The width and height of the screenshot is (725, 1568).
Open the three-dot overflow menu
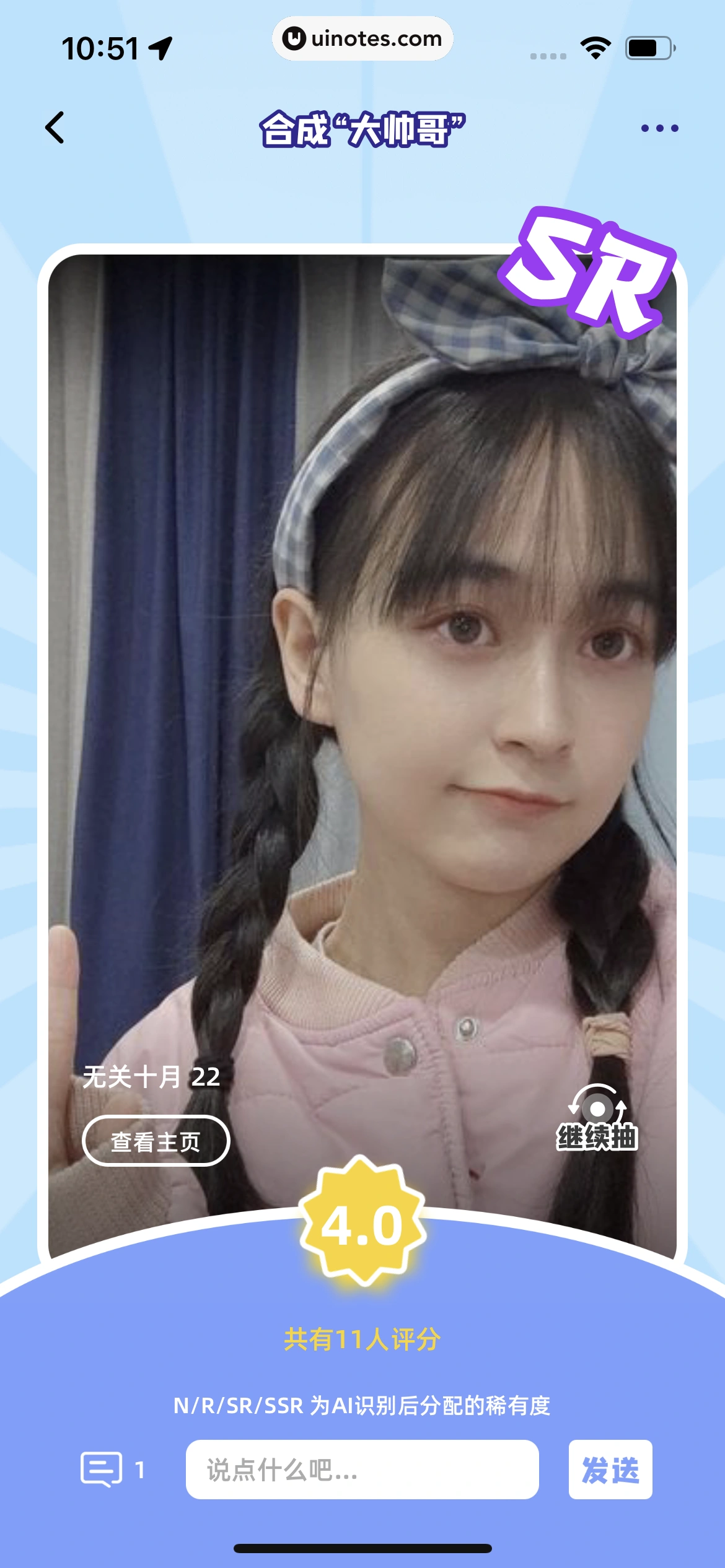(659, 128)
